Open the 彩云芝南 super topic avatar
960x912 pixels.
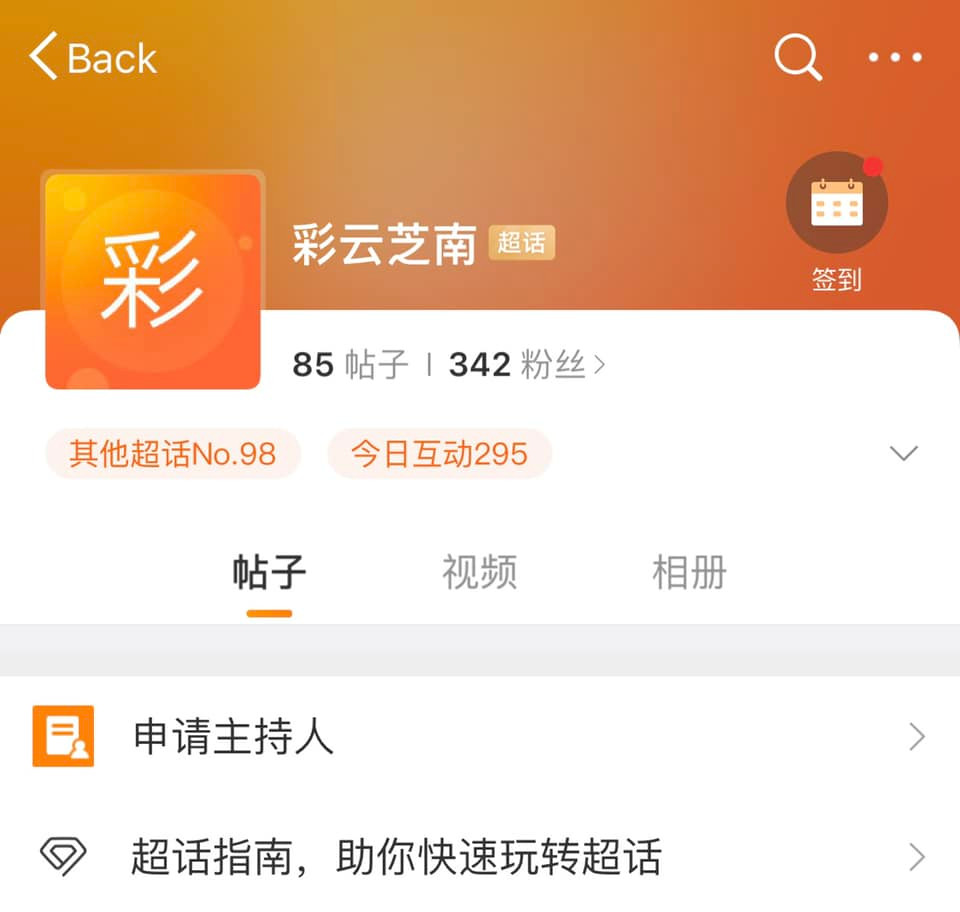click(153, 281)
